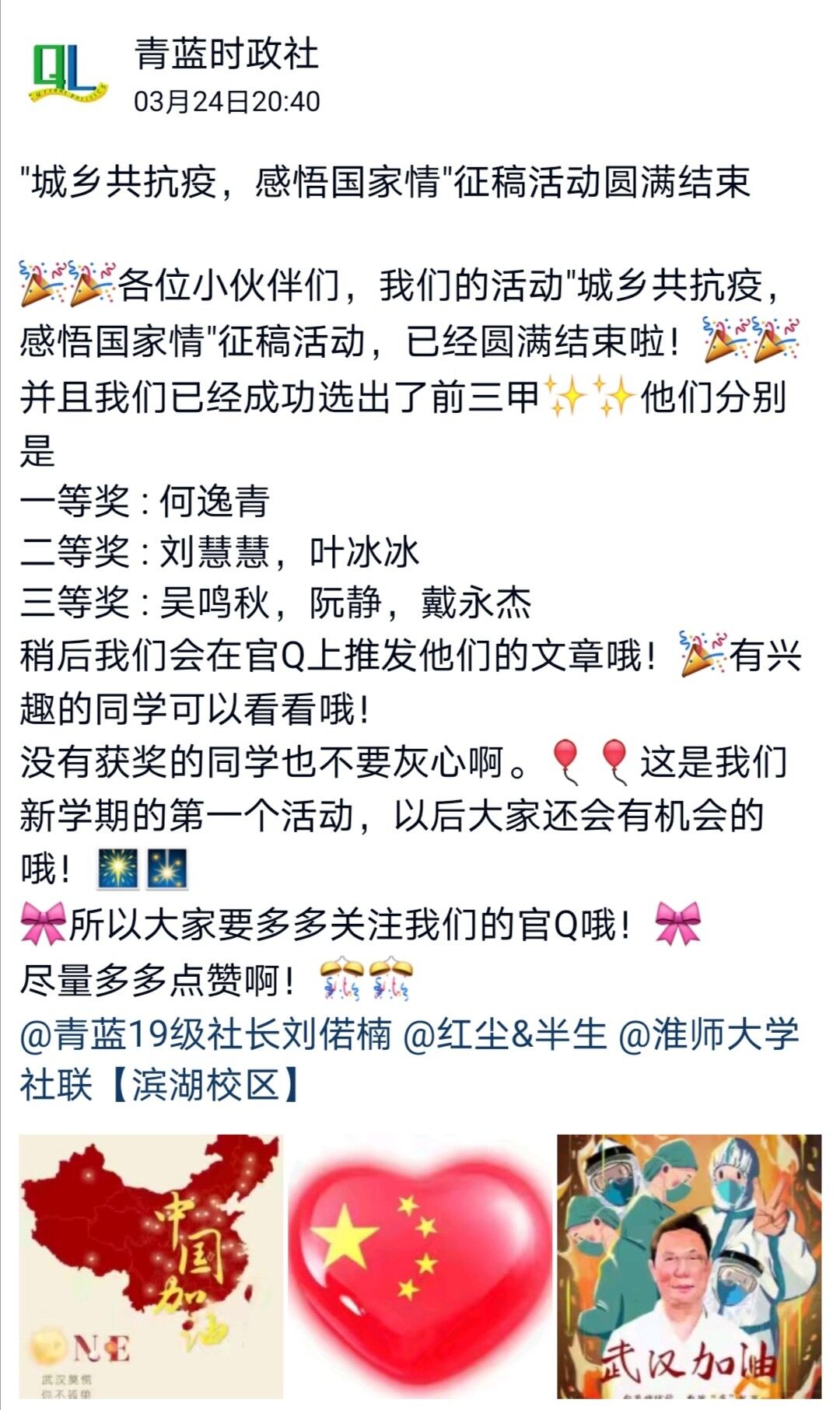
Task: View the heart-shaped flag image
Action: [x=420, y=1265]
